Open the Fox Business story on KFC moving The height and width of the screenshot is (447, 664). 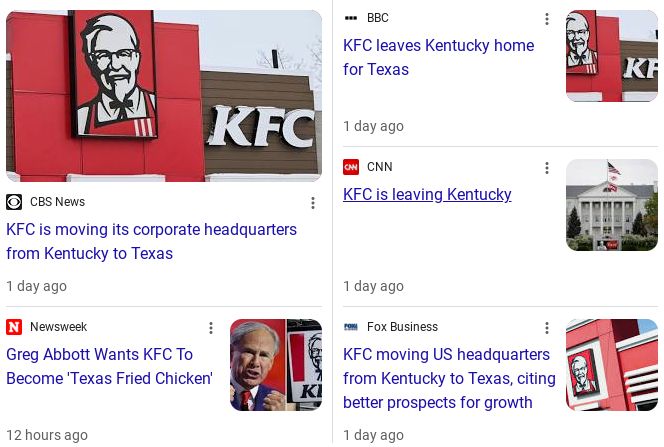coord(446,378)
